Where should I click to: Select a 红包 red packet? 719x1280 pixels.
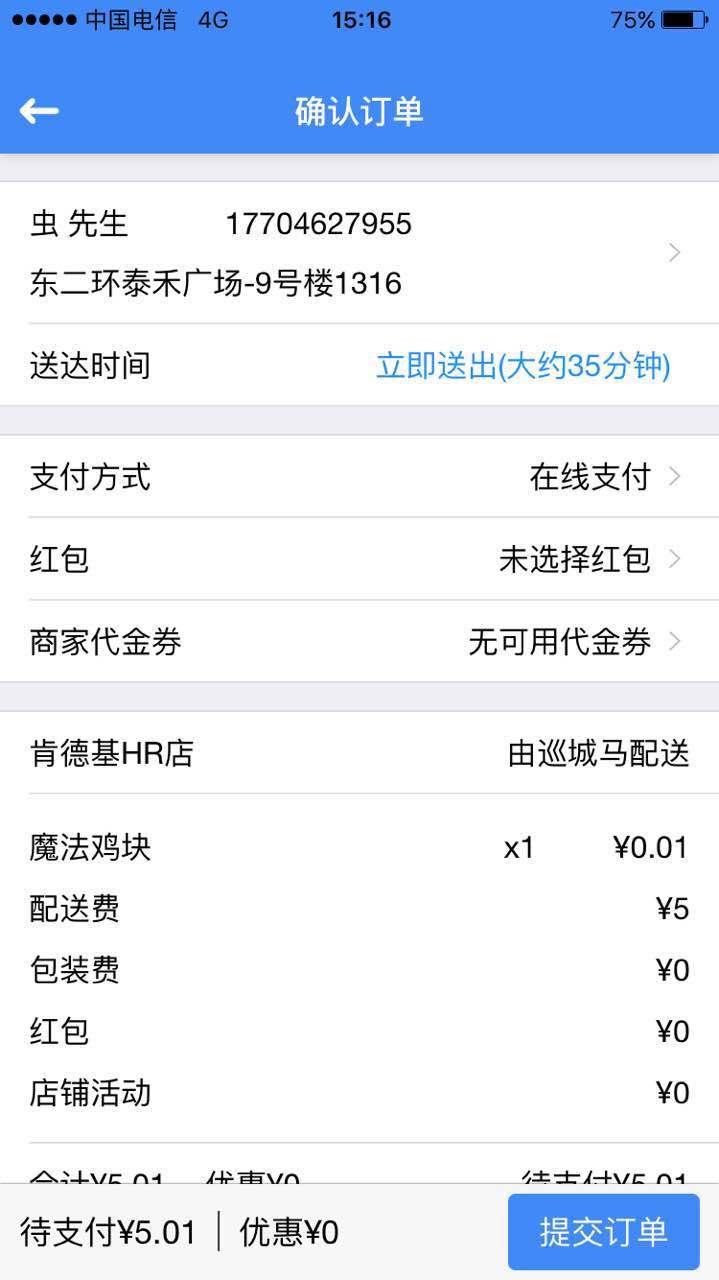point(359,559)
